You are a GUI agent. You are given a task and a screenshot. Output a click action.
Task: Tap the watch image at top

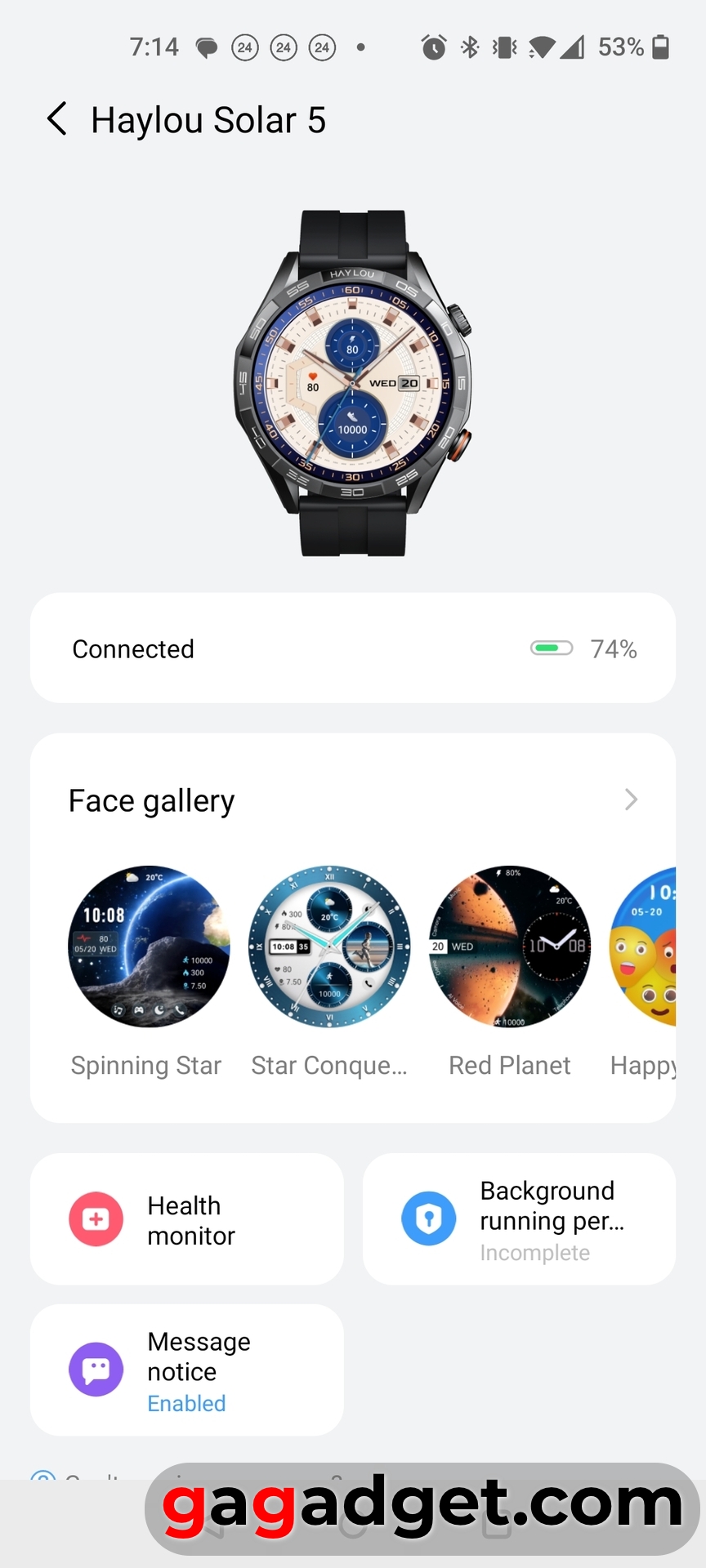(x=353, y=384)
